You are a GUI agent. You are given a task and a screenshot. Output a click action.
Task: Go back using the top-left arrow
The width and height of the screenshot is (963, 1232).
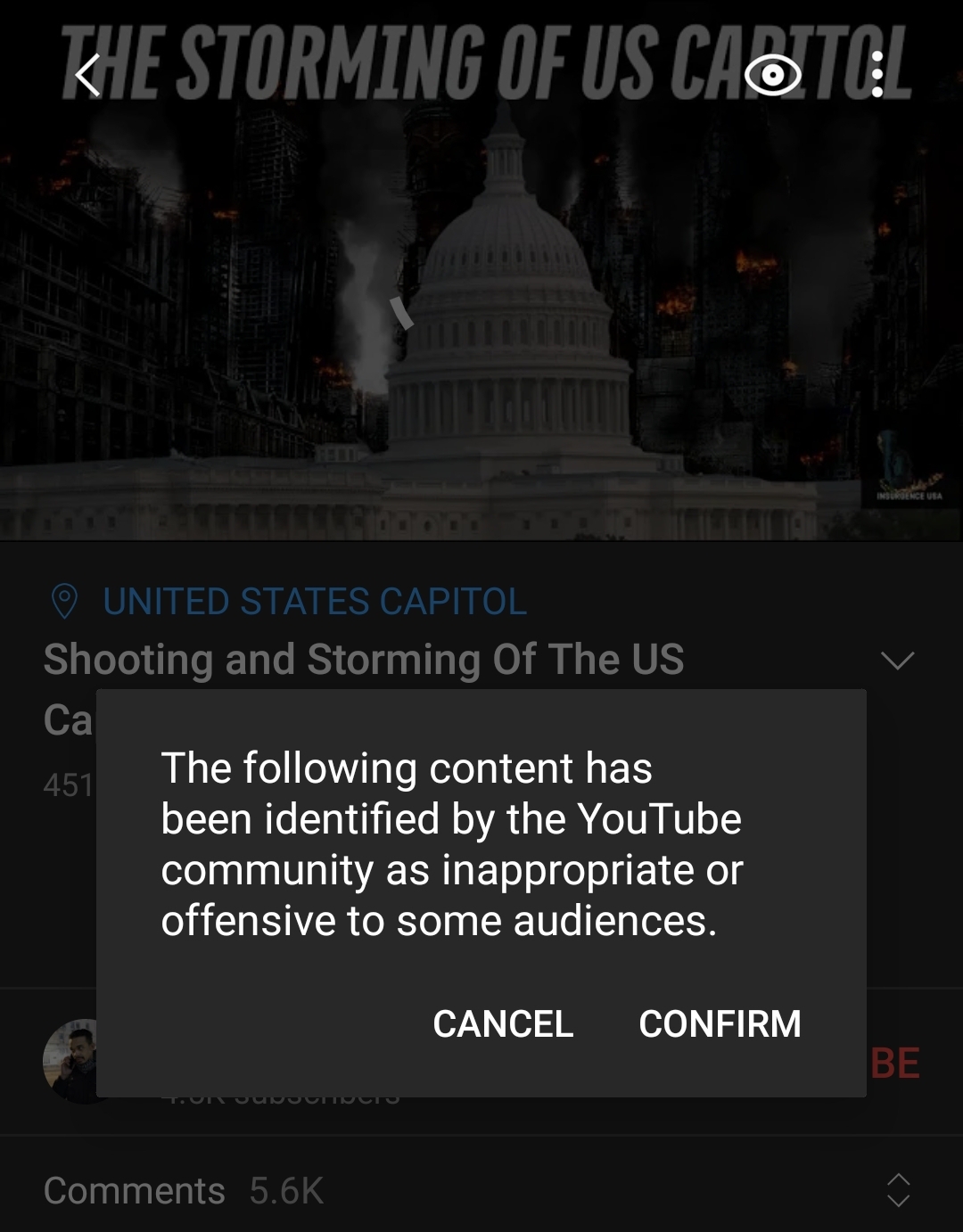point(87,75)
